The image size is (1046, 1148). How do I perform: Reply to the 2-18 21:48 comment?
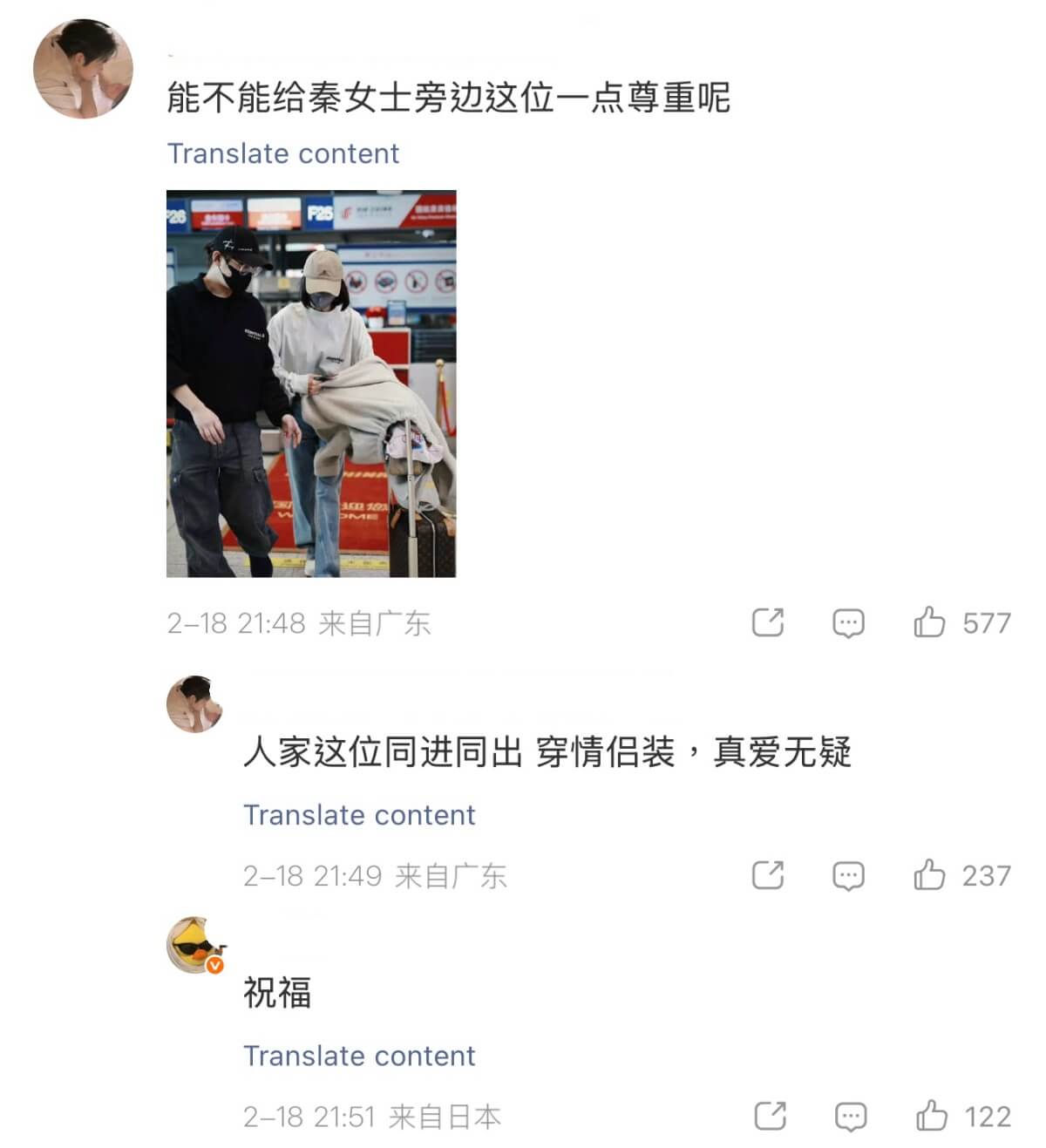coord(848,622)
